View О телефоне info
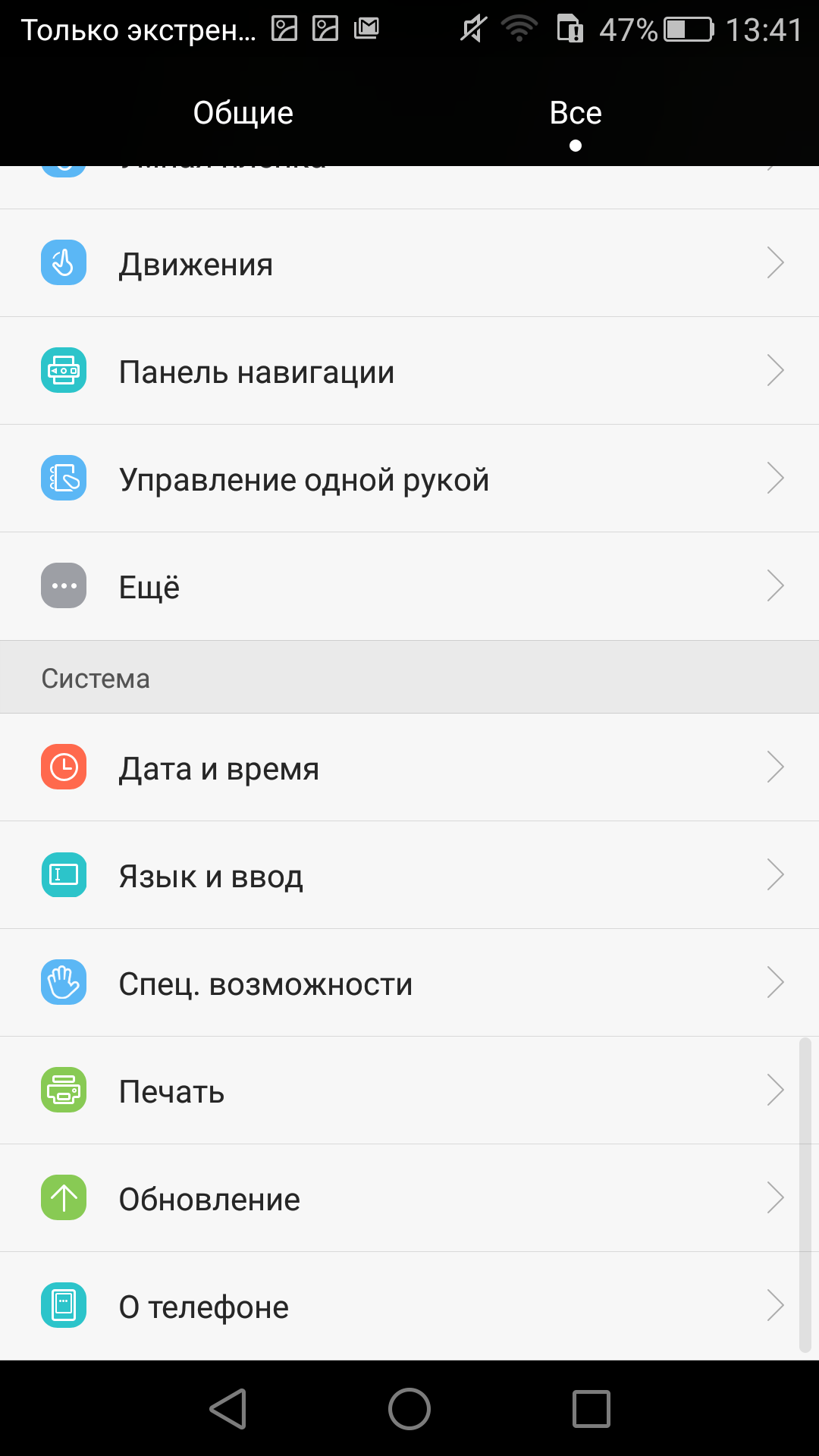This screenshot has height=1456, width=819. (409, 1306)
